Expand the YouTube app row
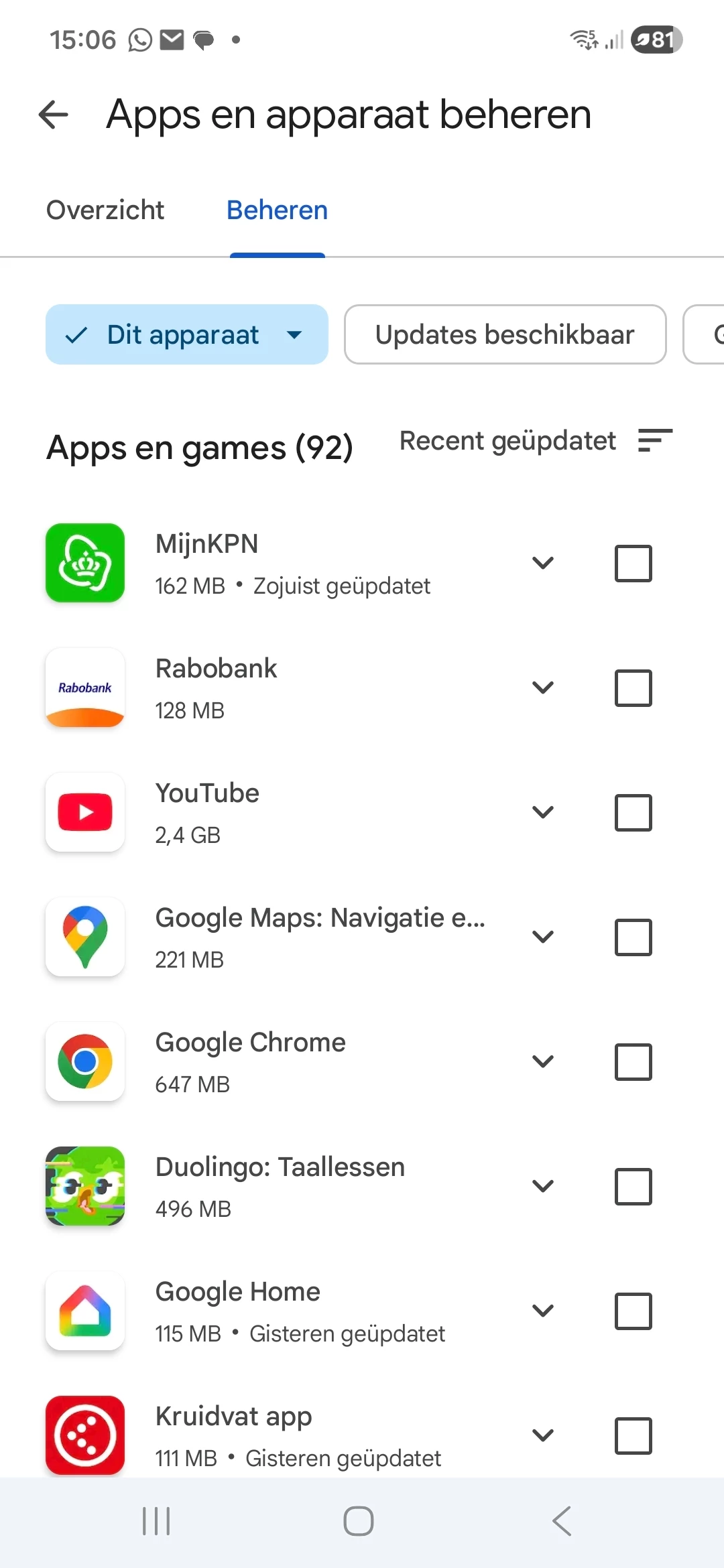 [543, 812]
